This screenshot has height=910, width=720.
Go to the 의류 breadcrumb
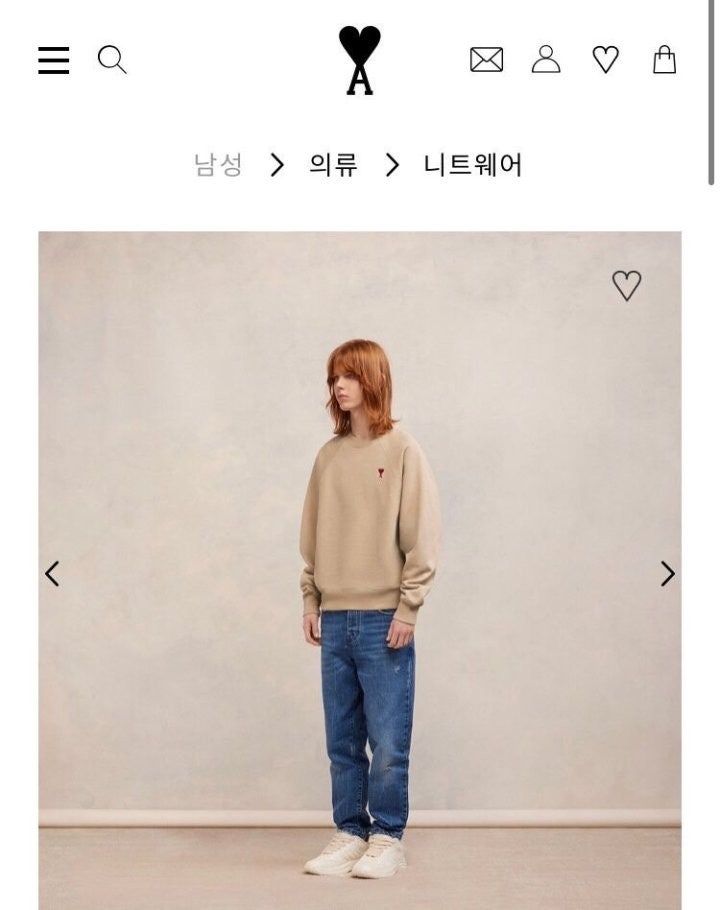coord(333,165)
